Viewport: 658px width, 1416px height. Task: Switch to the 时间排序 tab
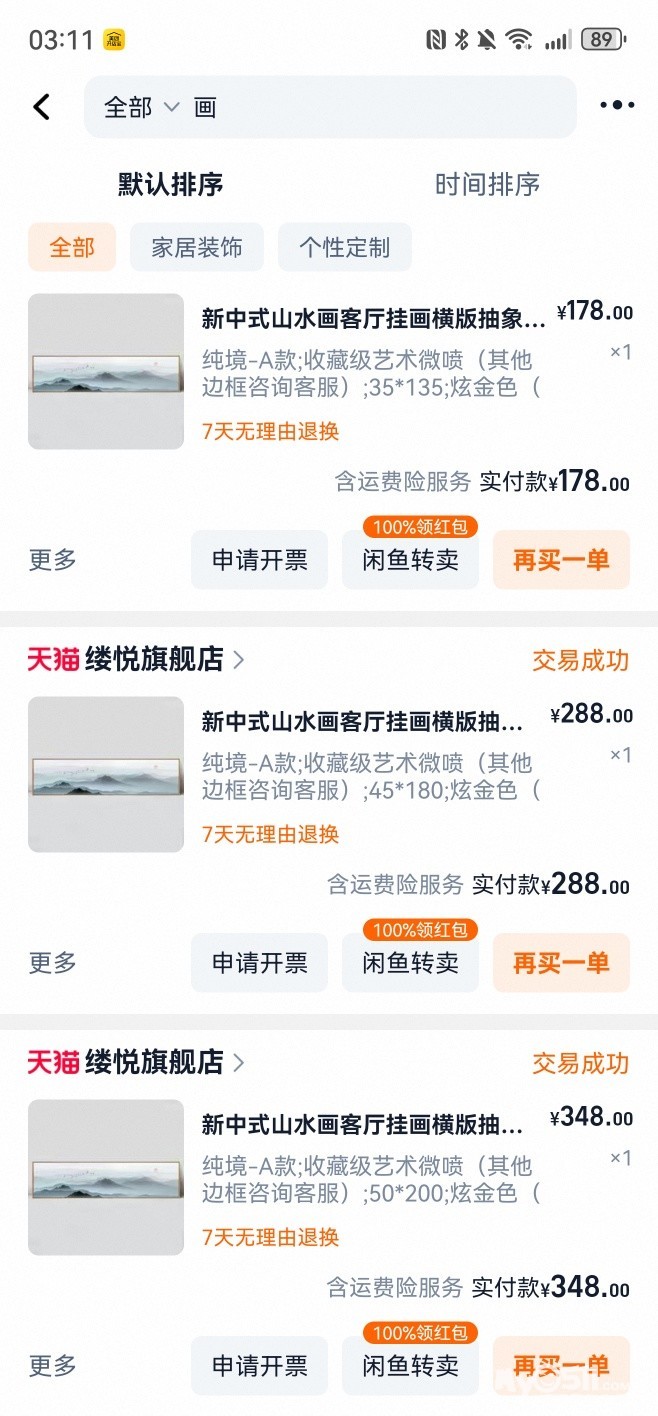(x=487, y=184)
